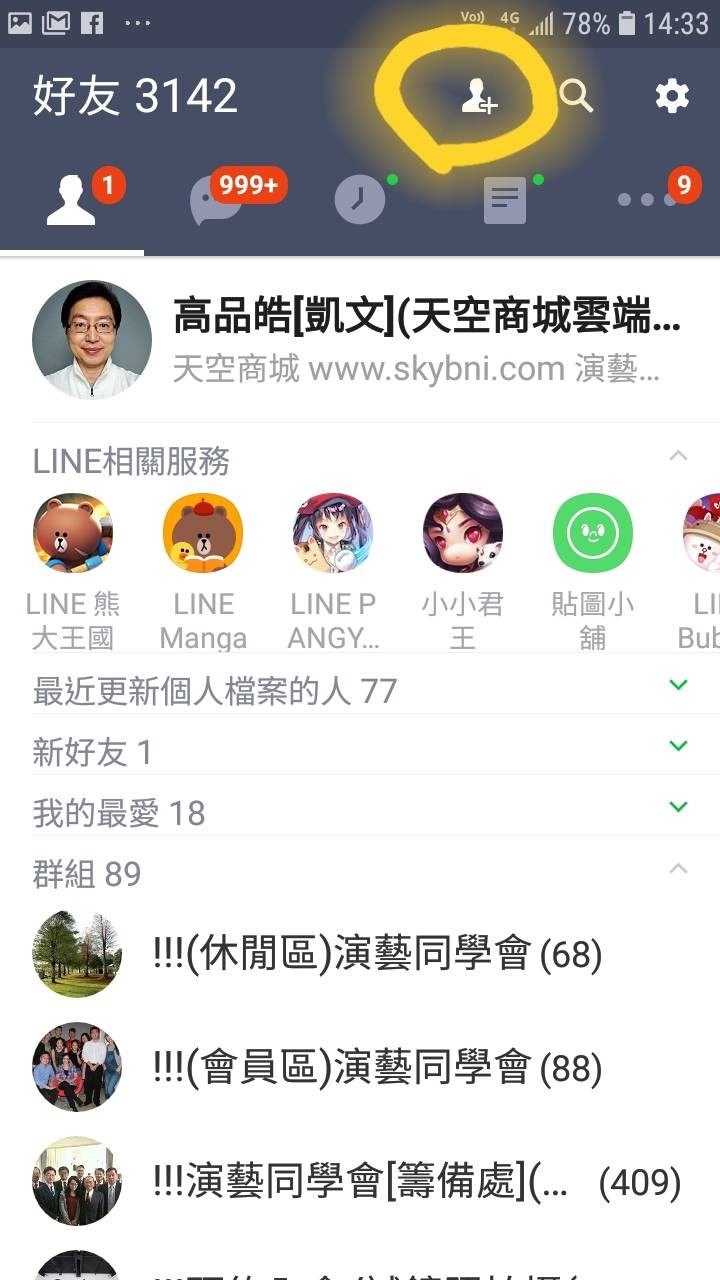
Task: Open the search magnifier icon
Action: [576, 96]
